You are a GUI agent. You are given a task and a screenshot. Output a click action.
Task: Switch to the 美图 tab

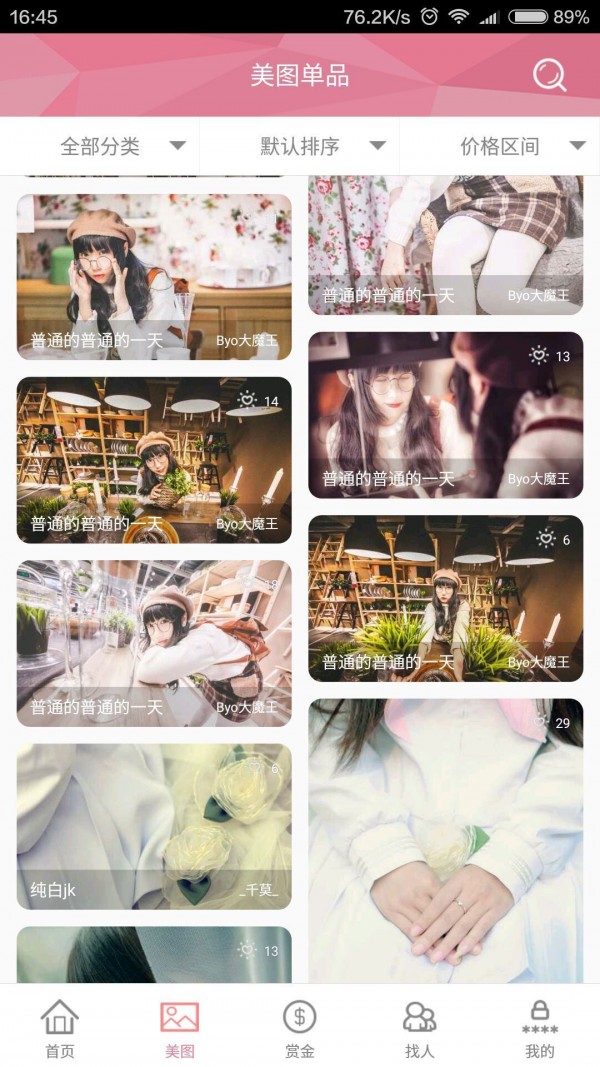180,1027
